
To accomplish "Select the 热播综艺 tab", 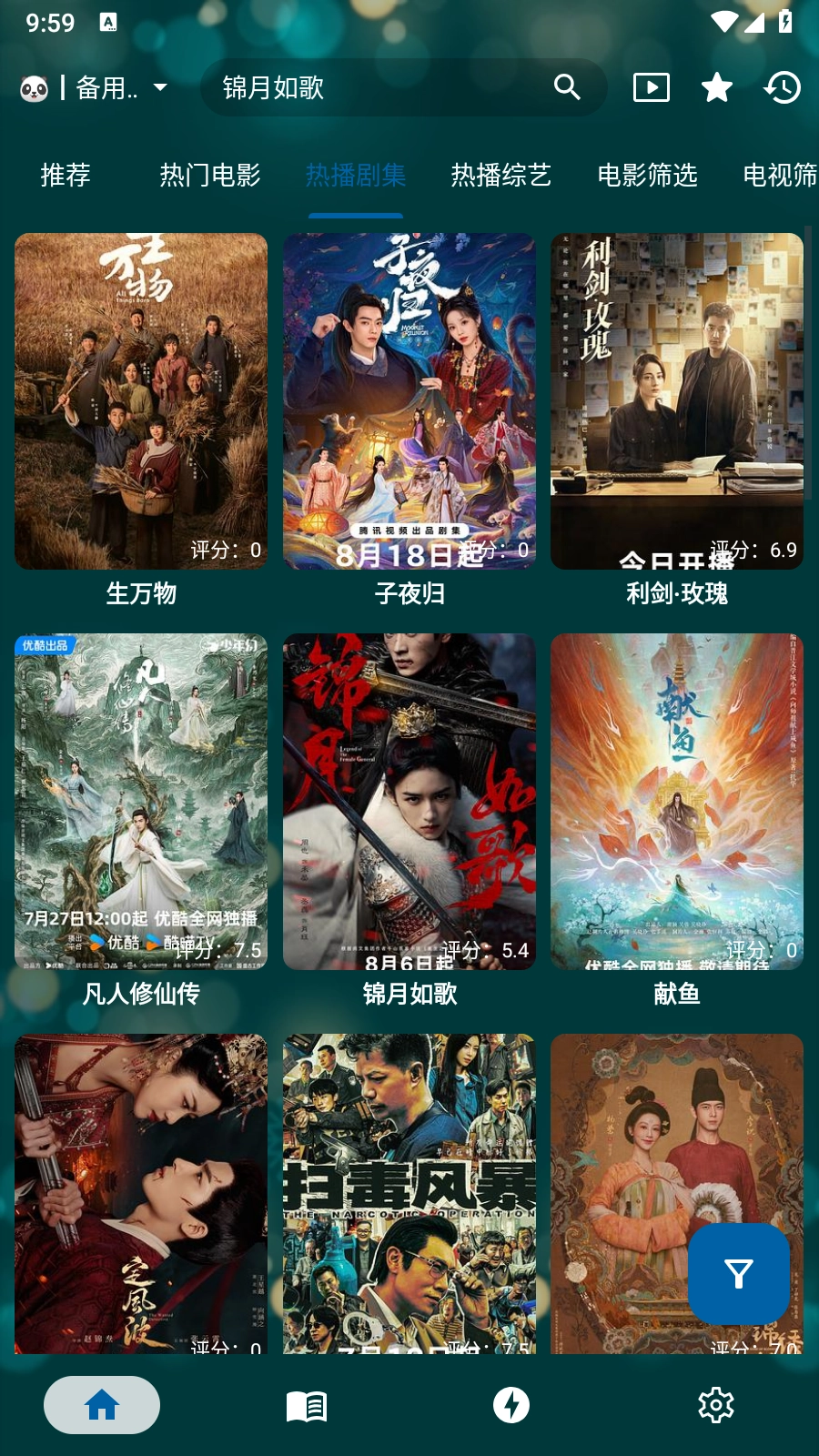I will (x=501, y=175).
